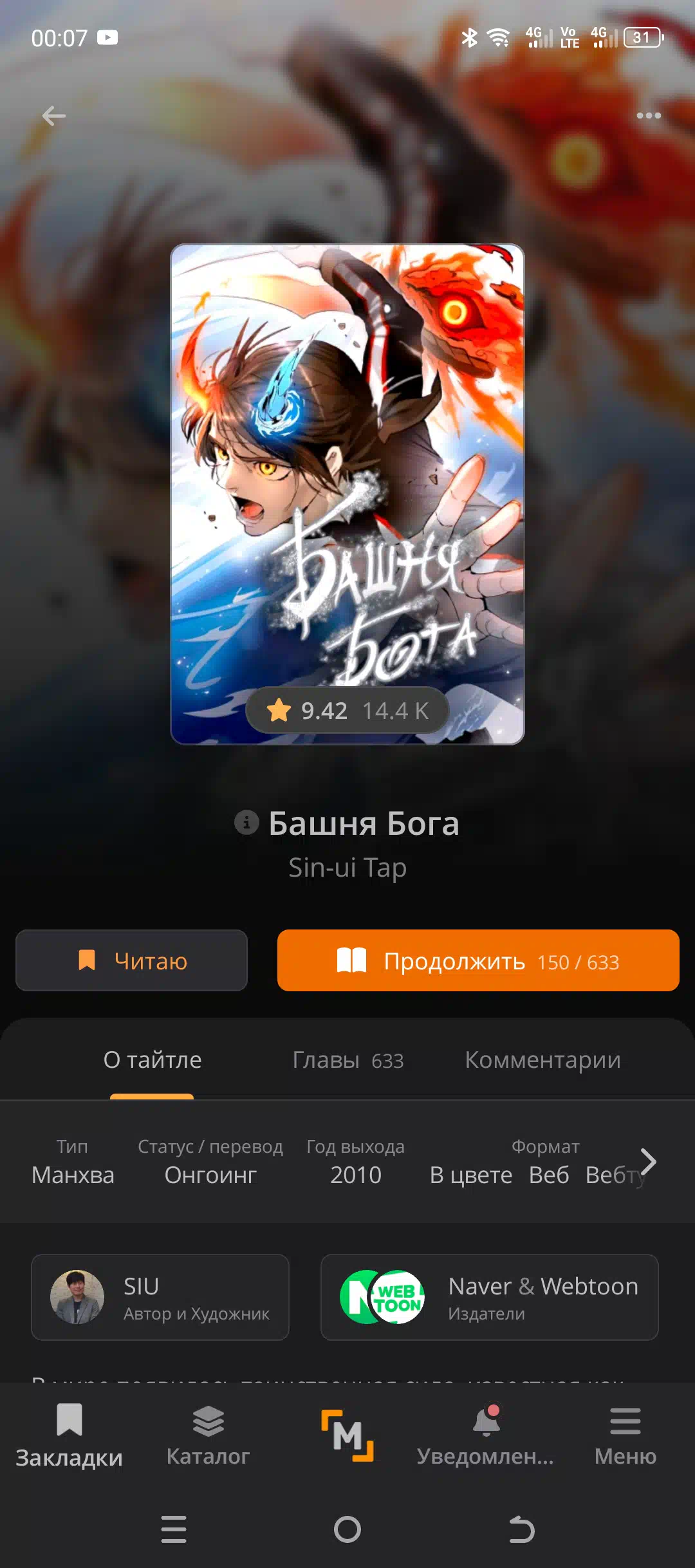This screenshot has width=695, height=1568.
Task: Select the О тайтле tab
Action: [153, 1060]
